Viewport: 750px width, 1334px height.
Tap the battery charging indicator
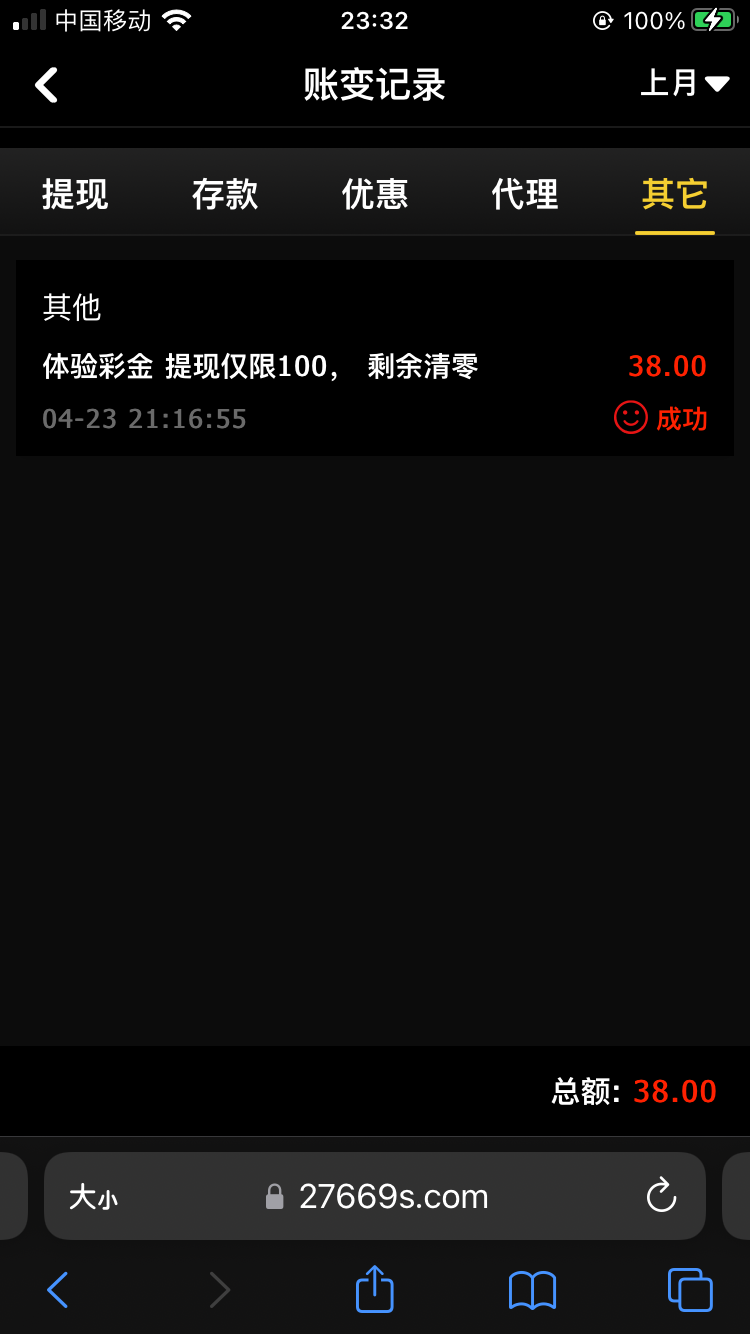pyautogui.click(x=716, y=18)
